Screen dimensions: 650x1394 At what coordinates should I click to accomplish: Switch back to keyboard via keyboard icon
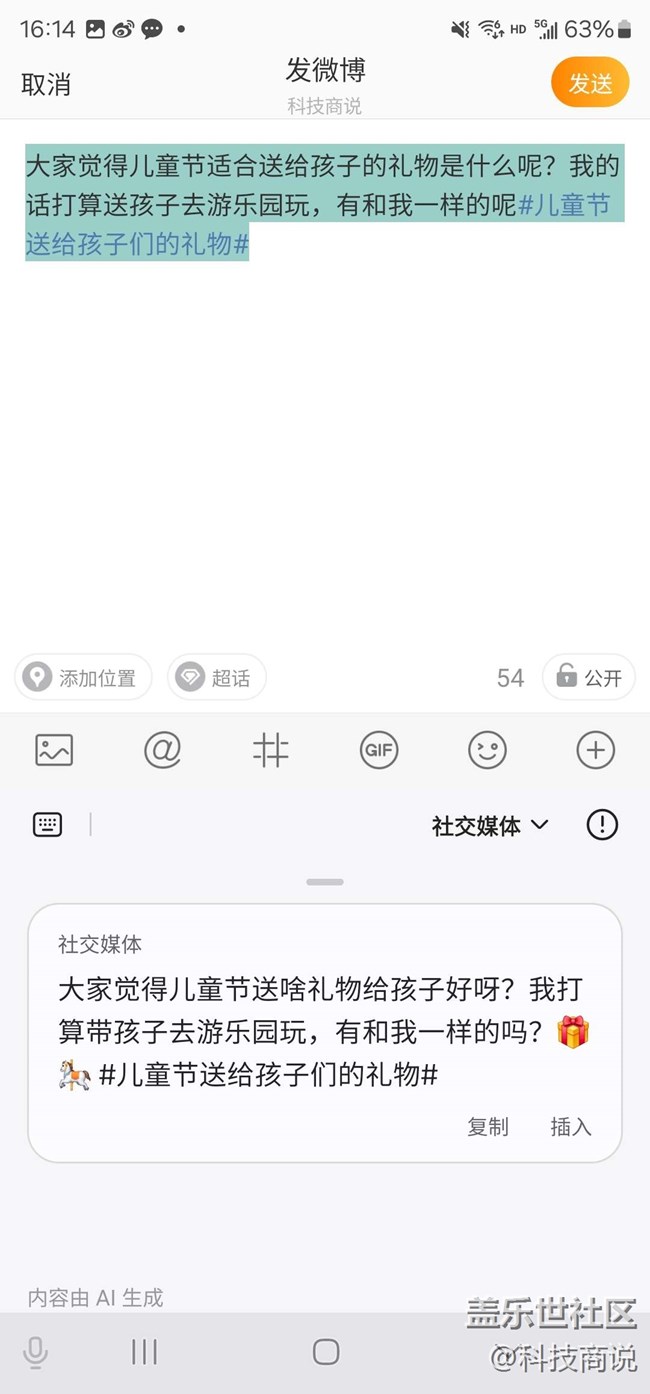point(47,825)
